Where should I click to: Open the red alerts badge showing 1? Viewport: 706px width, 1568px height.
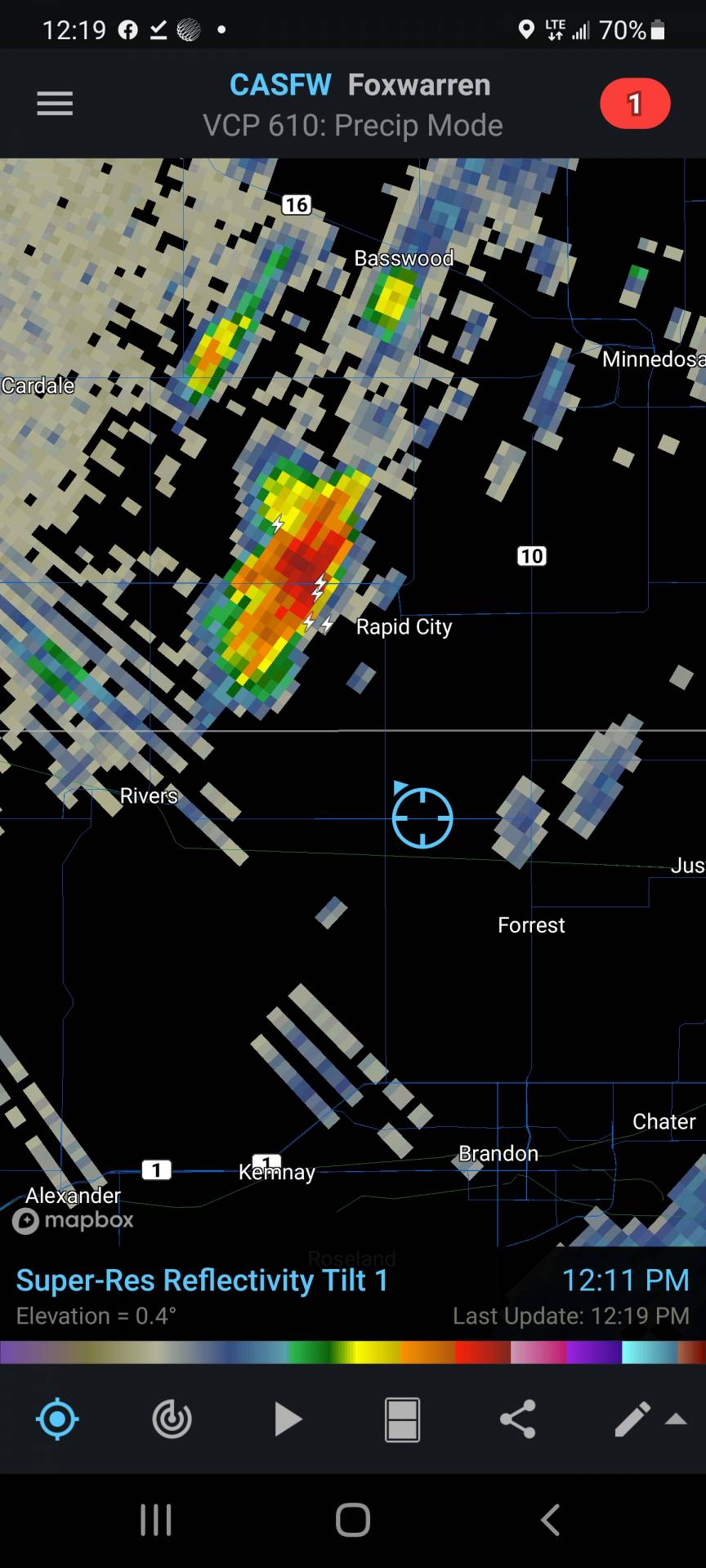point(635,104)
